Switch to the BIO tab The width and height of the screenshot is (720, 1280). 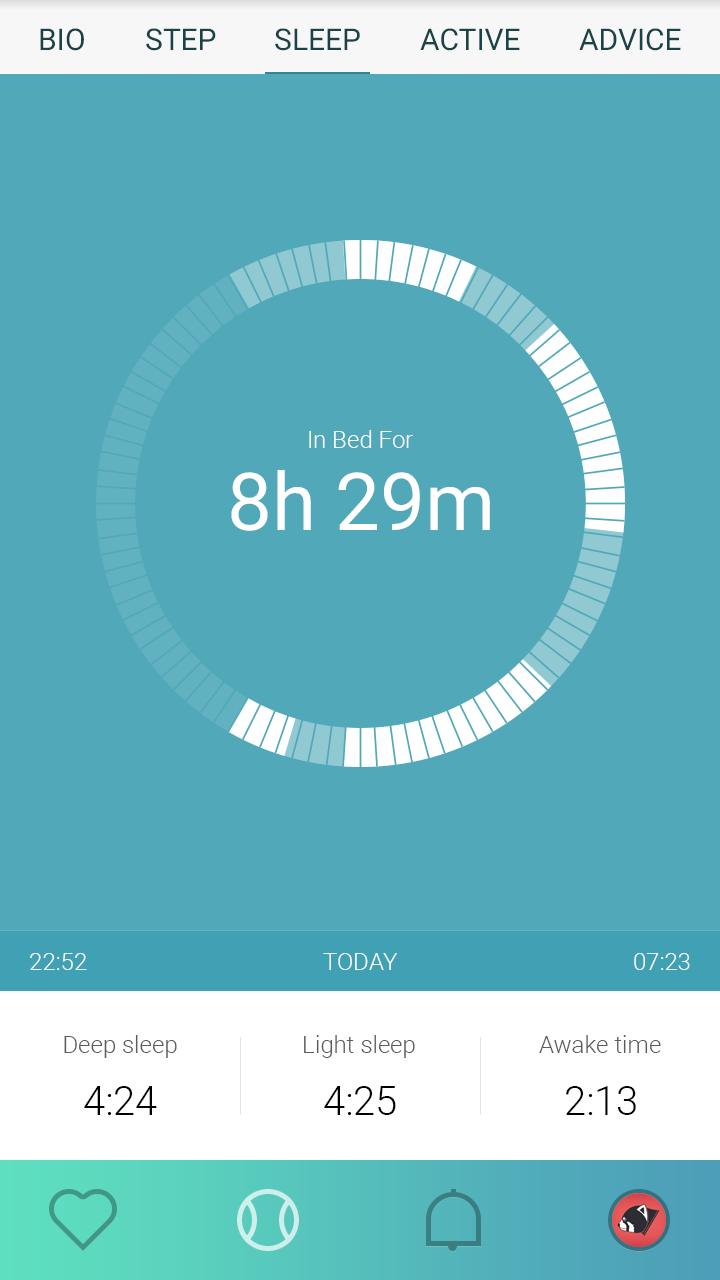62,40
